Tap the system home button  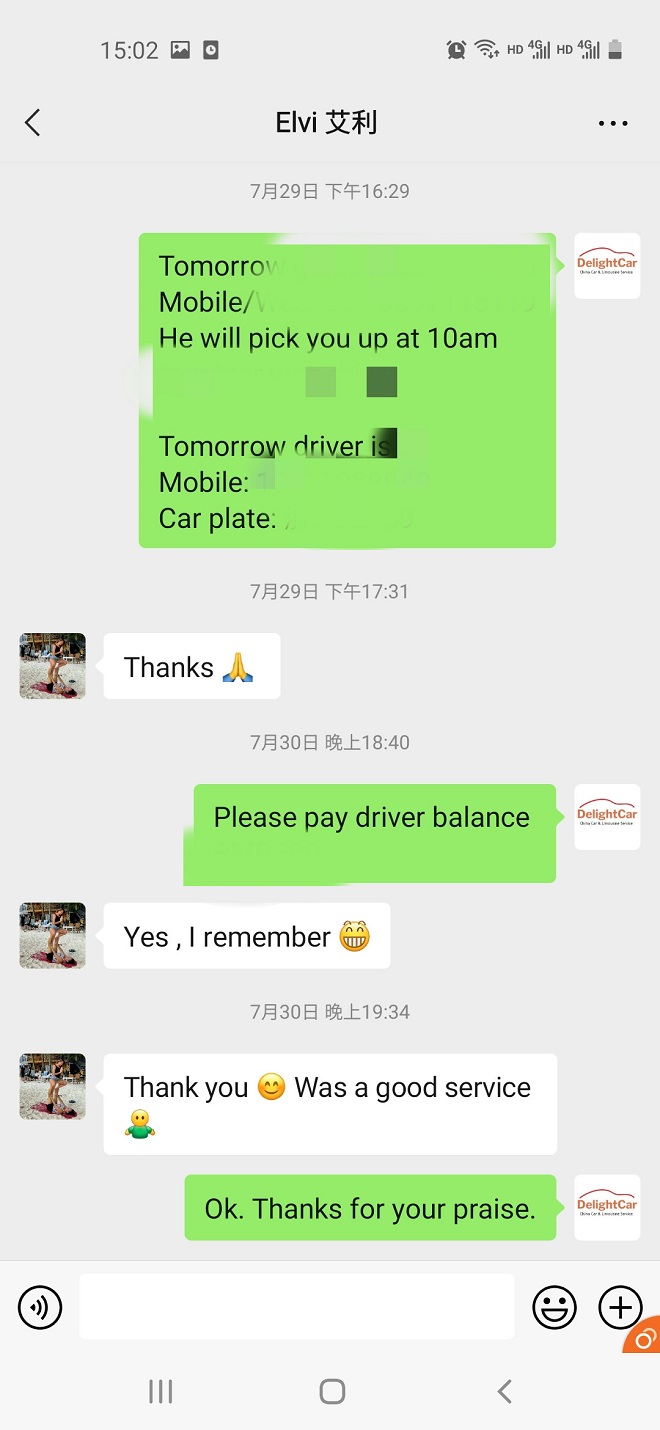(x=332, y=1391)
